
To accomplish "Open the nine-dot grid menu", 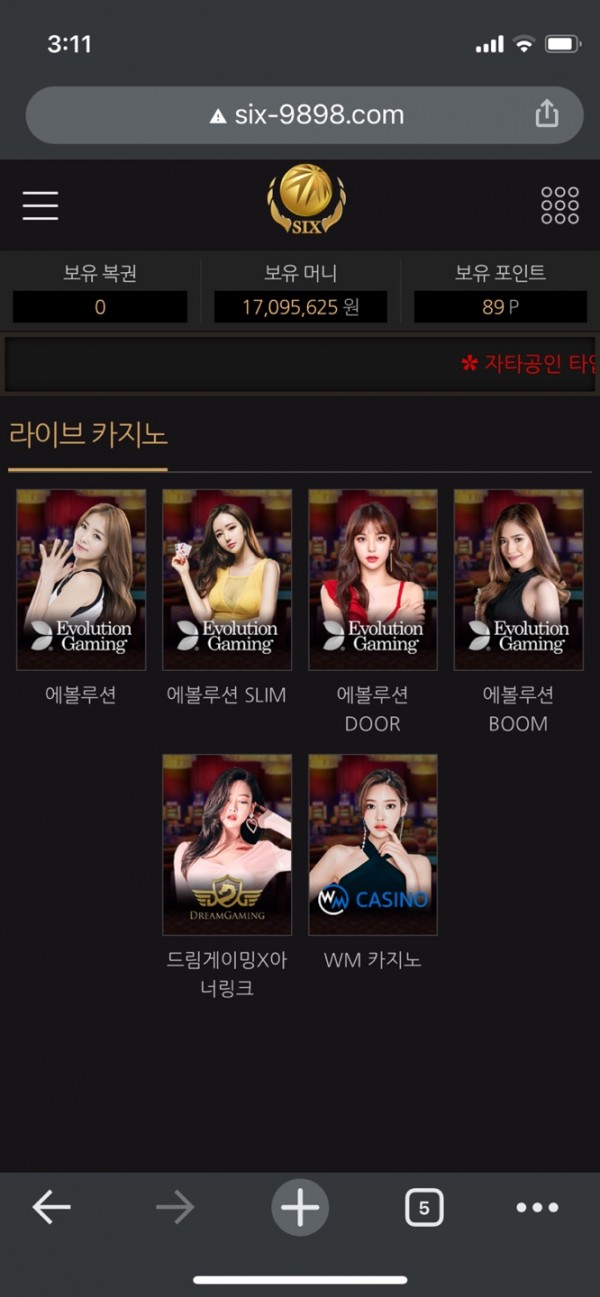I will click(559, 205).
